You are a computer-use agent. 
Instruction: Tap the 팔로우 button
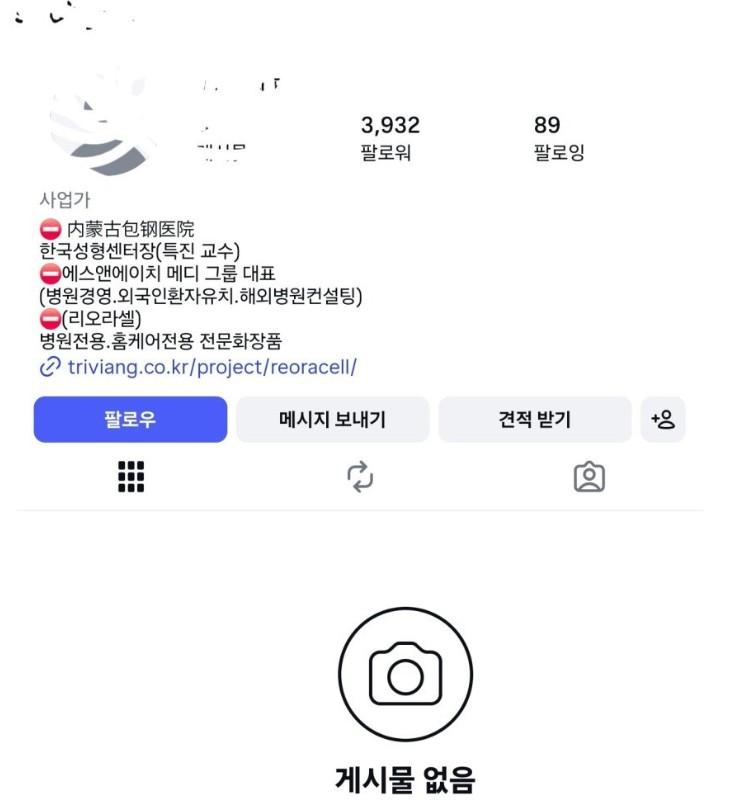[131, 419]
